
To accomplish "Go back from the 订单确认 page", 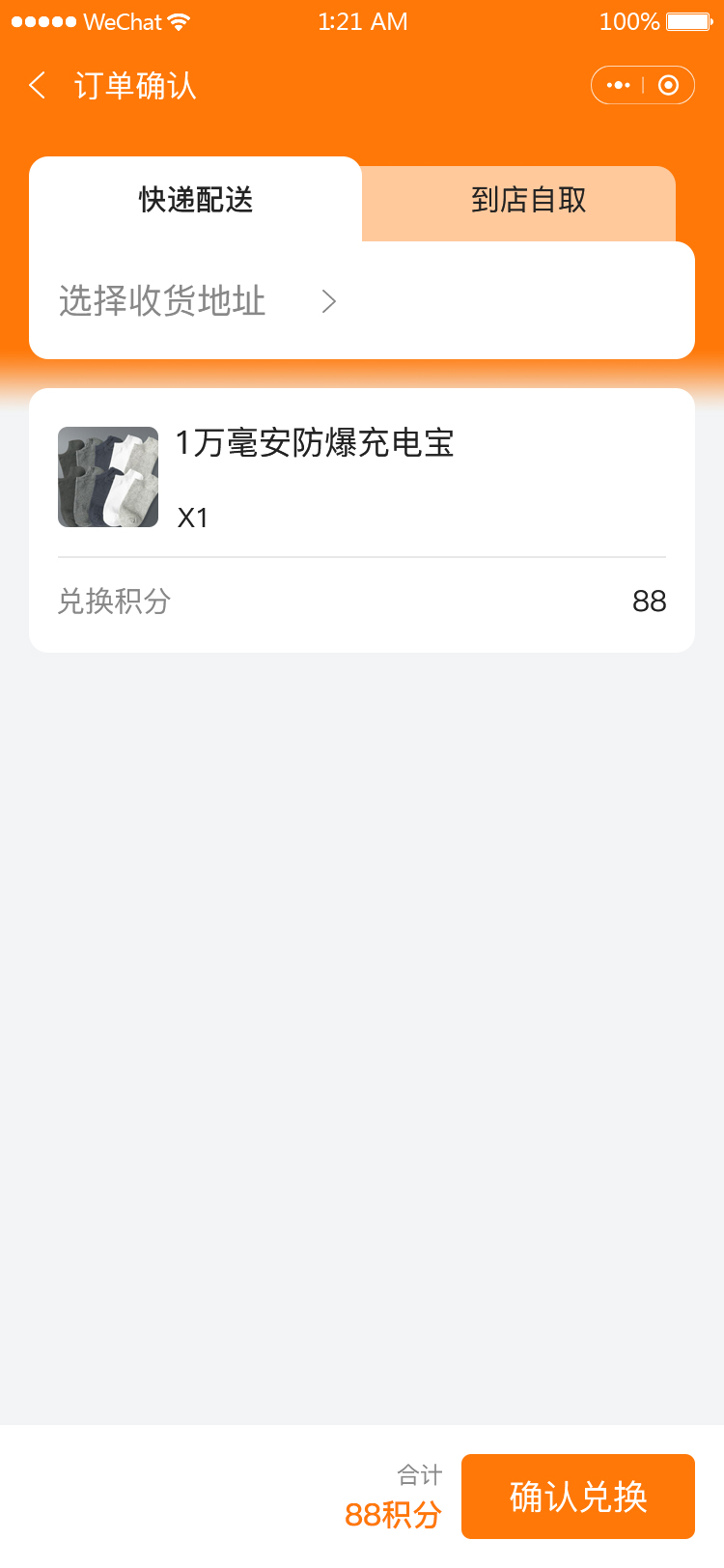I will tap(38, 86).
